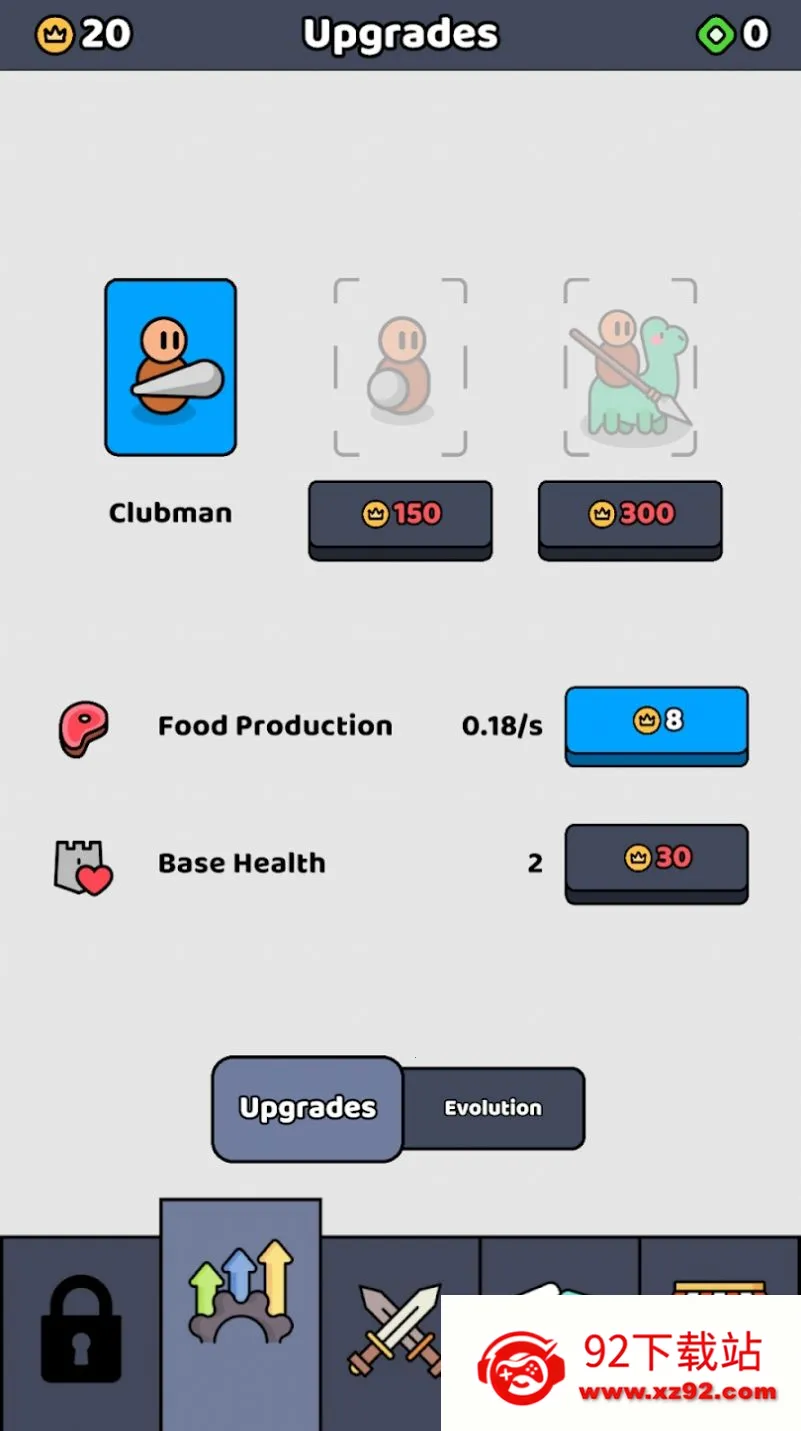
Task: Unlock the dino rider for 300 coins
Action: (630, 515)
